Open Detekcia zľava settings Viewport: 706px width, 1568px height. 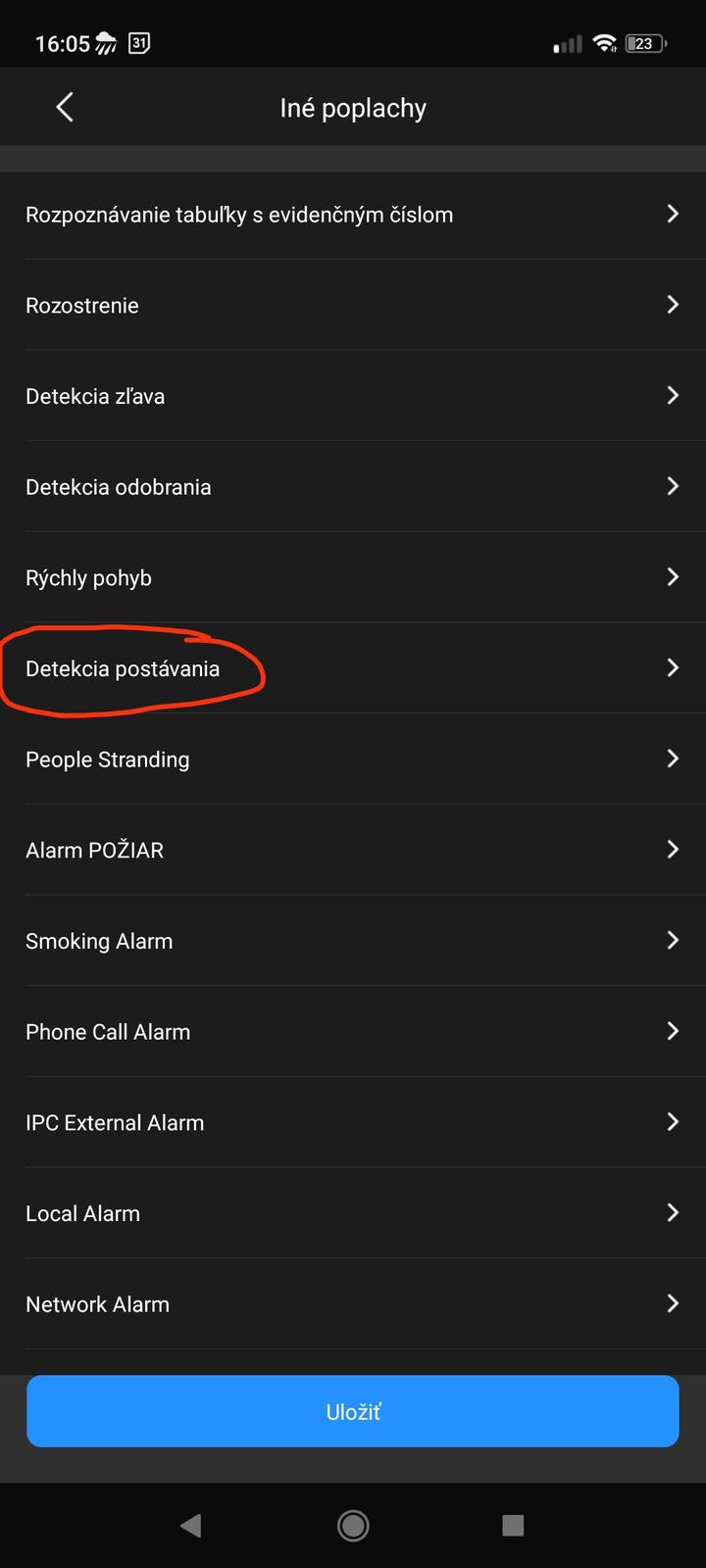(x=353, y=396)
